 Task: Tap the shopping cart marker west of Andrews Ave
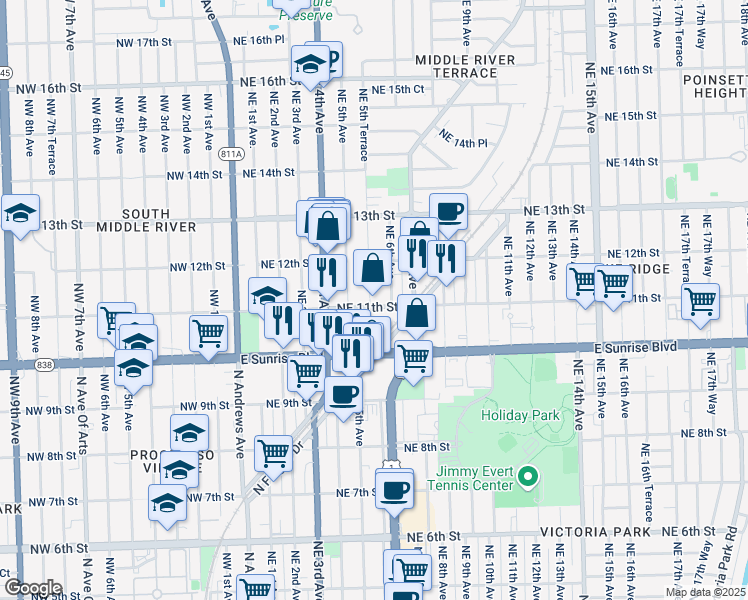[208, 337]
